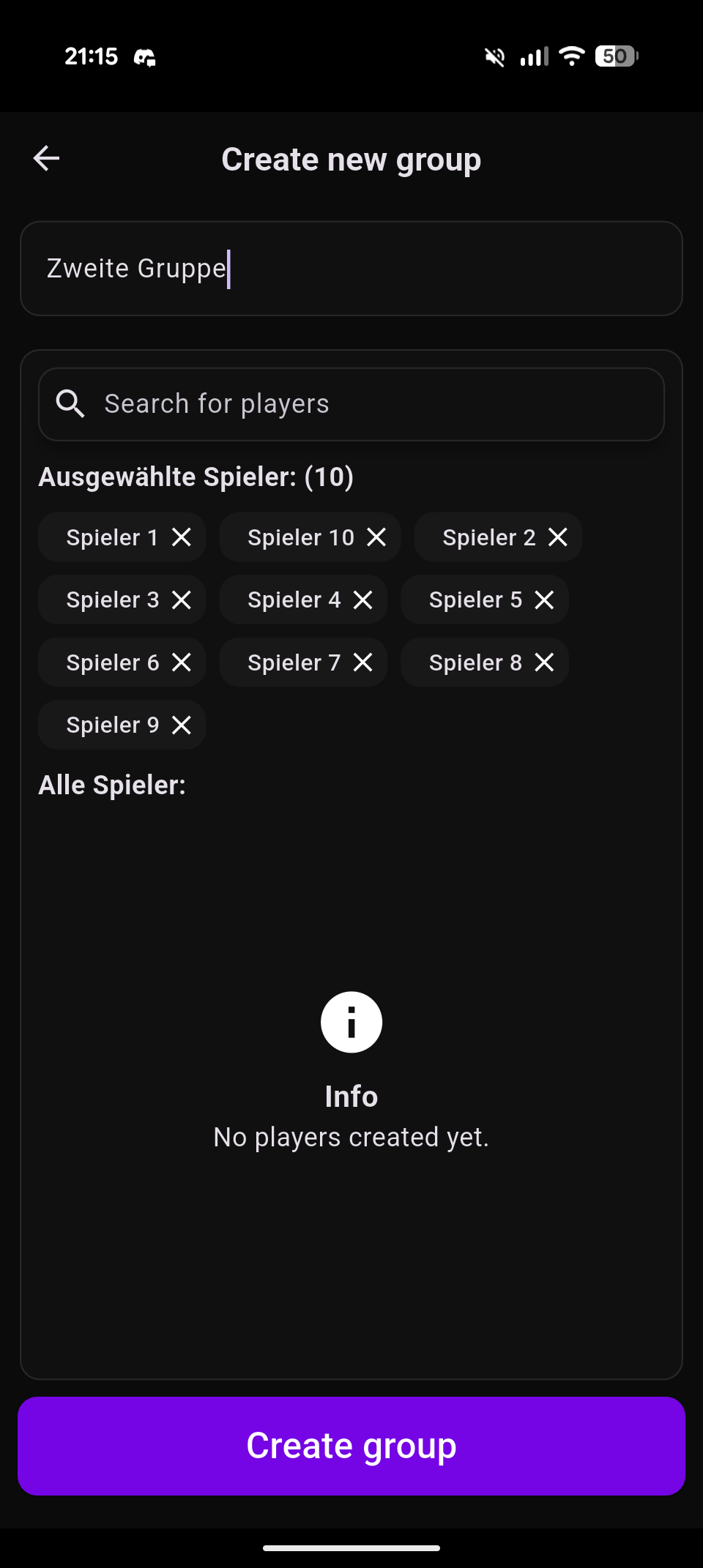Deselect the Spieler 2 chip

point(558,537)
